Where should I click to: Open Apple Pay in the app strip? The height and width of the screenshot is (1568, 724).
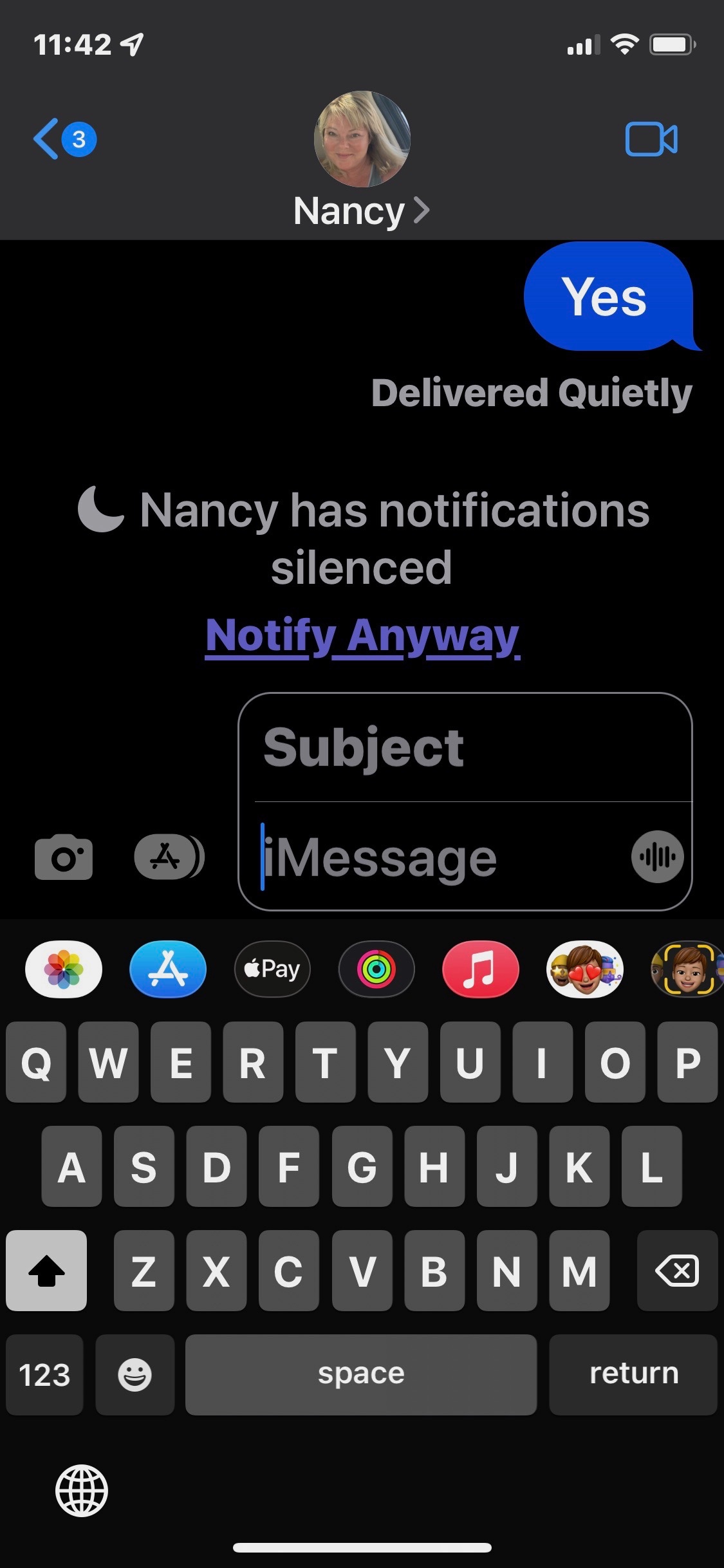272,969
